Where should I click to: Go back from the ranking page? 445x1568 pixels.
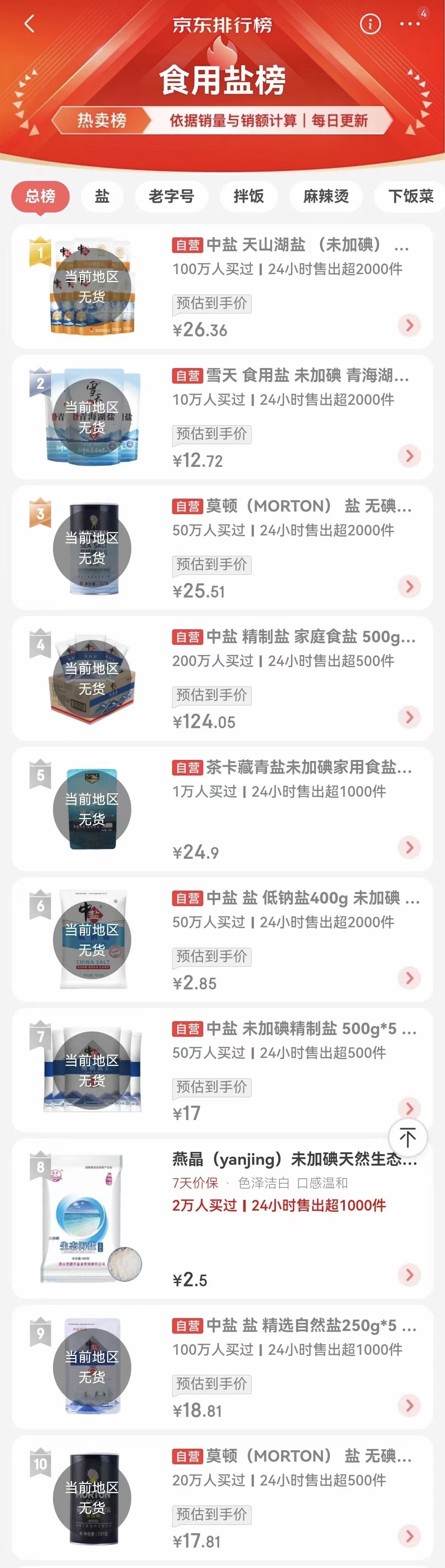pyautogui.click(x=29, y=24)
